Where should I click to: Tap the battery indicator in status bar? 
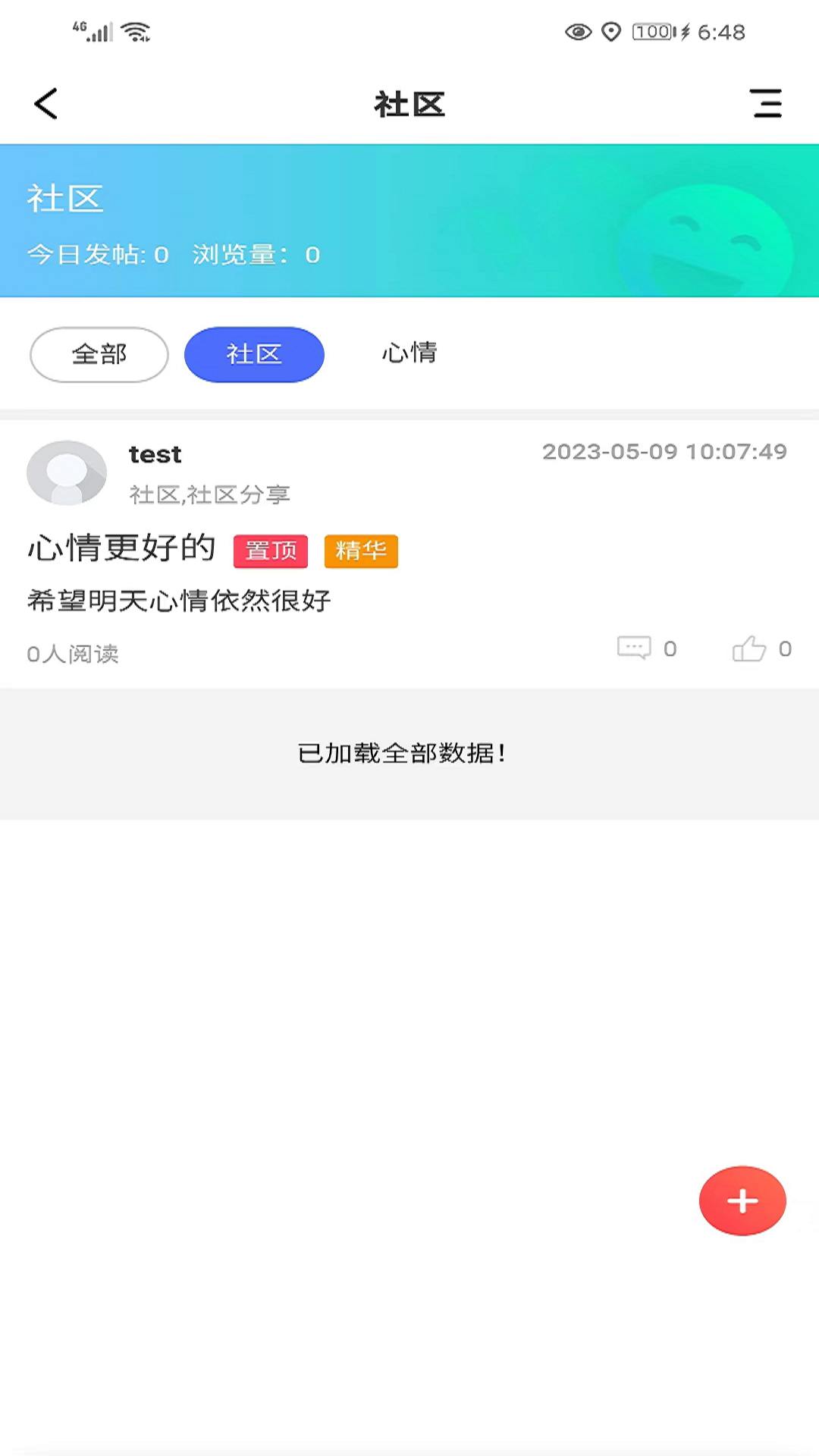651,32
